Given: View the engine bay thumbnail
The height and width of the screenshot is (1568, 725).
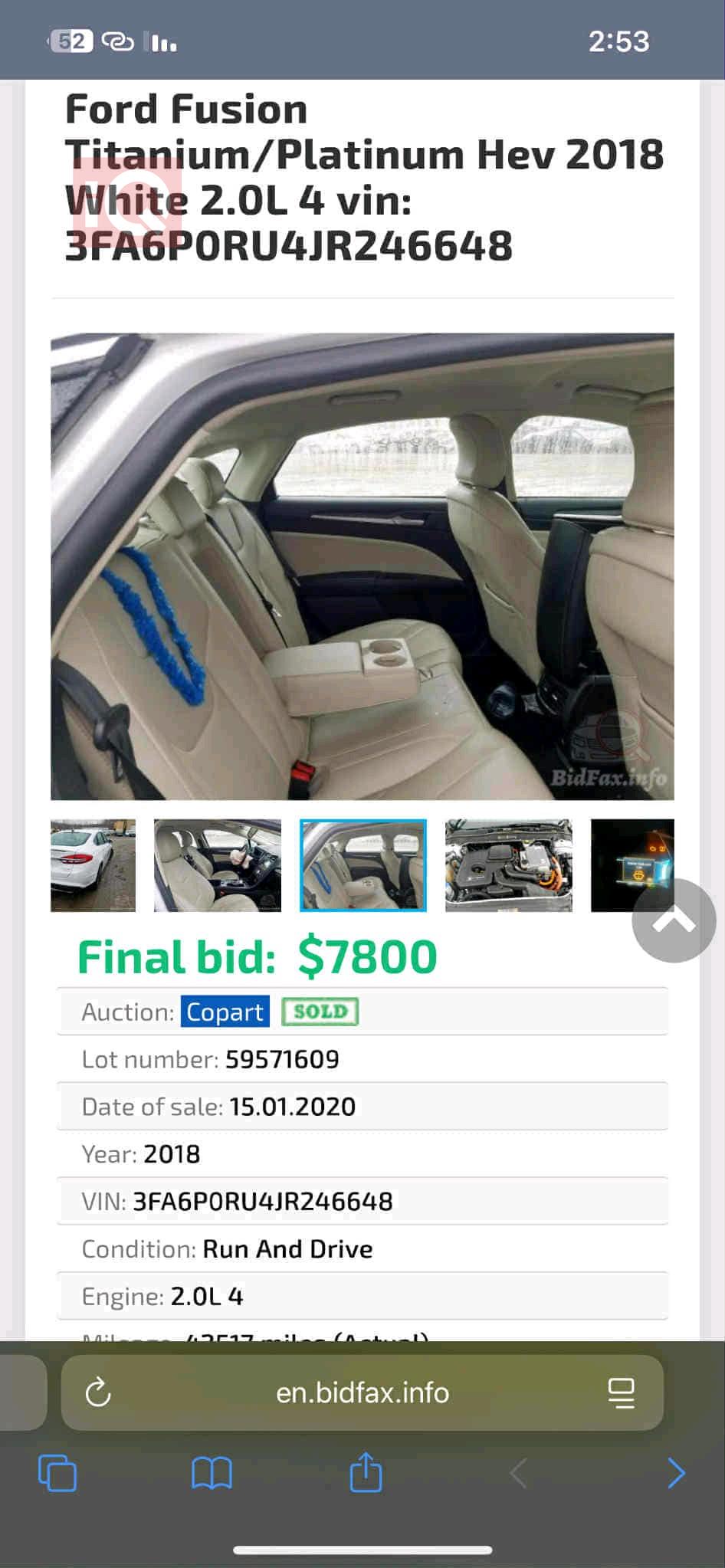Looking at the screenshot, I should pyautogui.click(x=508, y=865).
